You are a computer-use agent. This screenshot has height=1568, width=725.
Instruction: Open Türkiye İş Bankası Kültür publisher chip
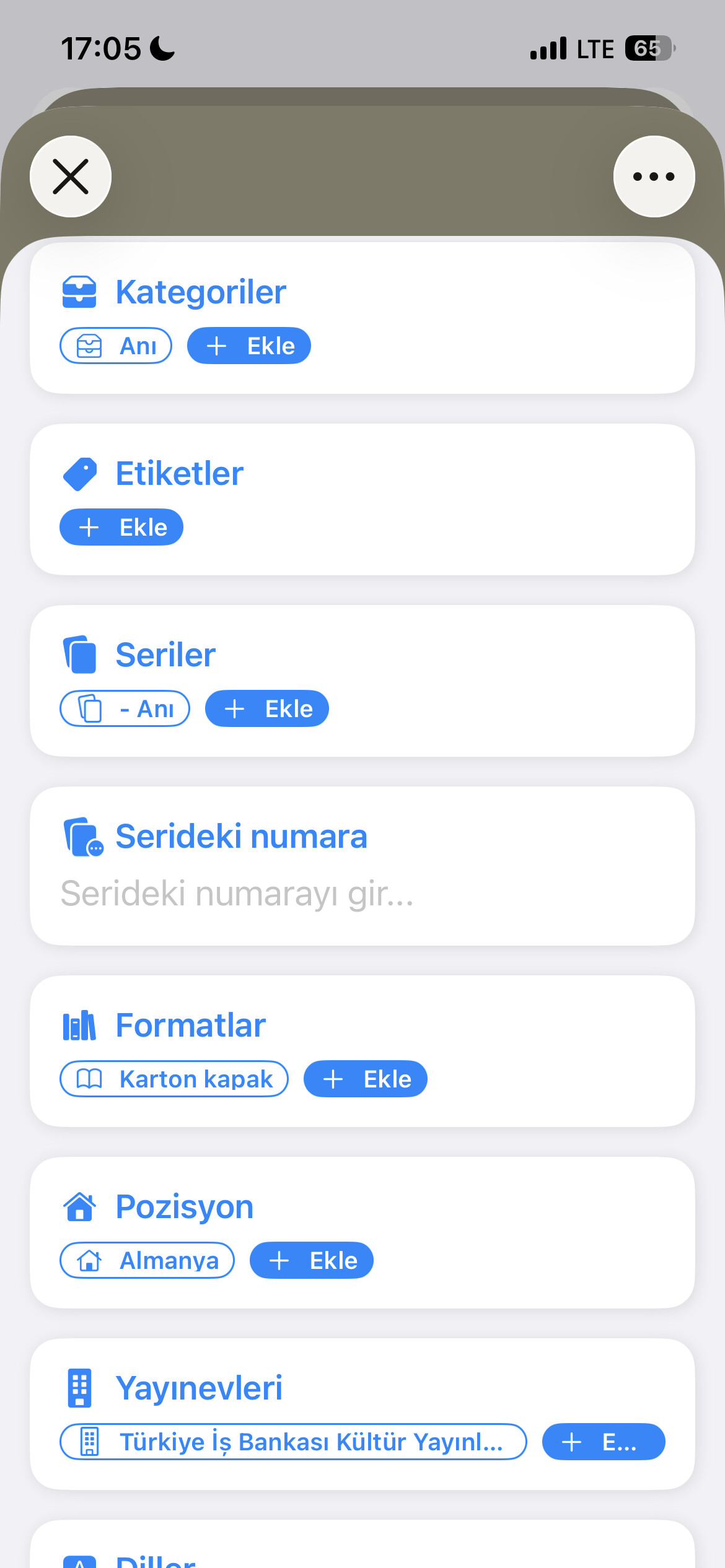pyautogui.click(x=293, y=1442)
